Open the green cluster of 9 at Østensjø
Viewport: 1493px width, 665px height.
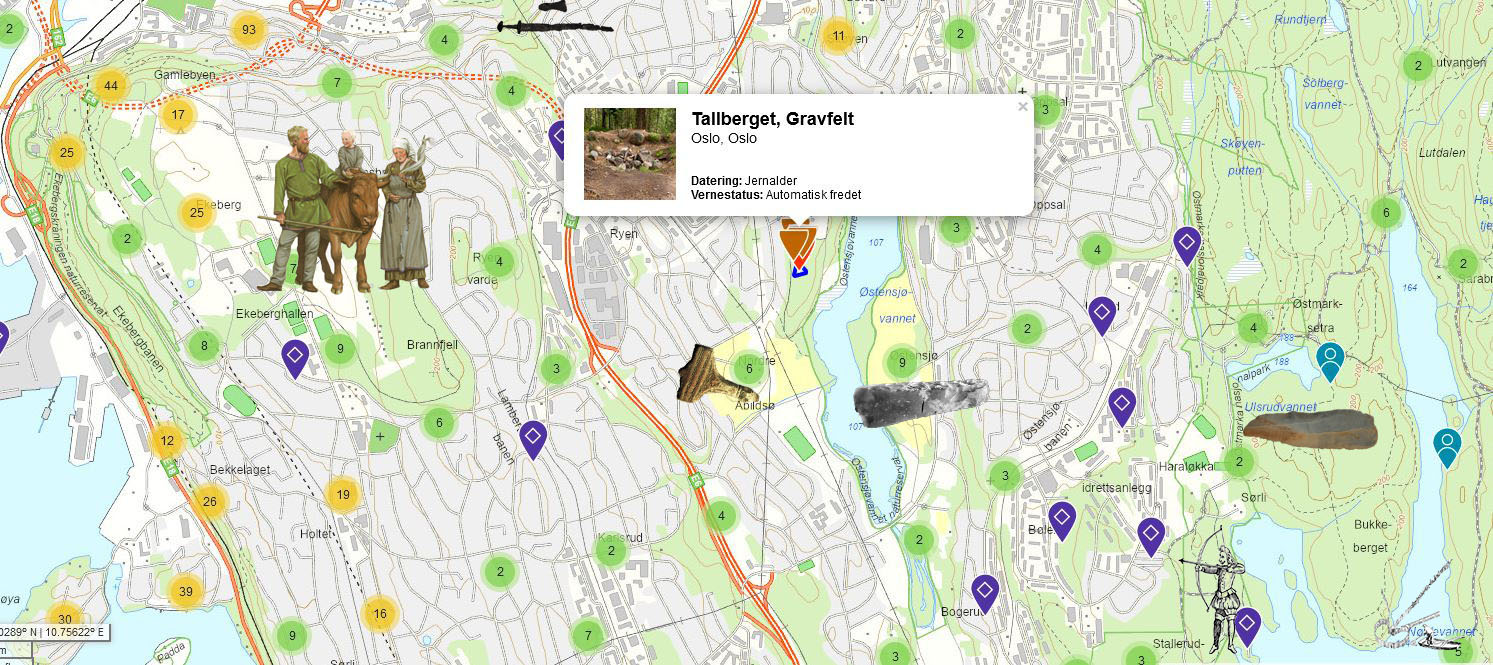click(x=902, y=363)
